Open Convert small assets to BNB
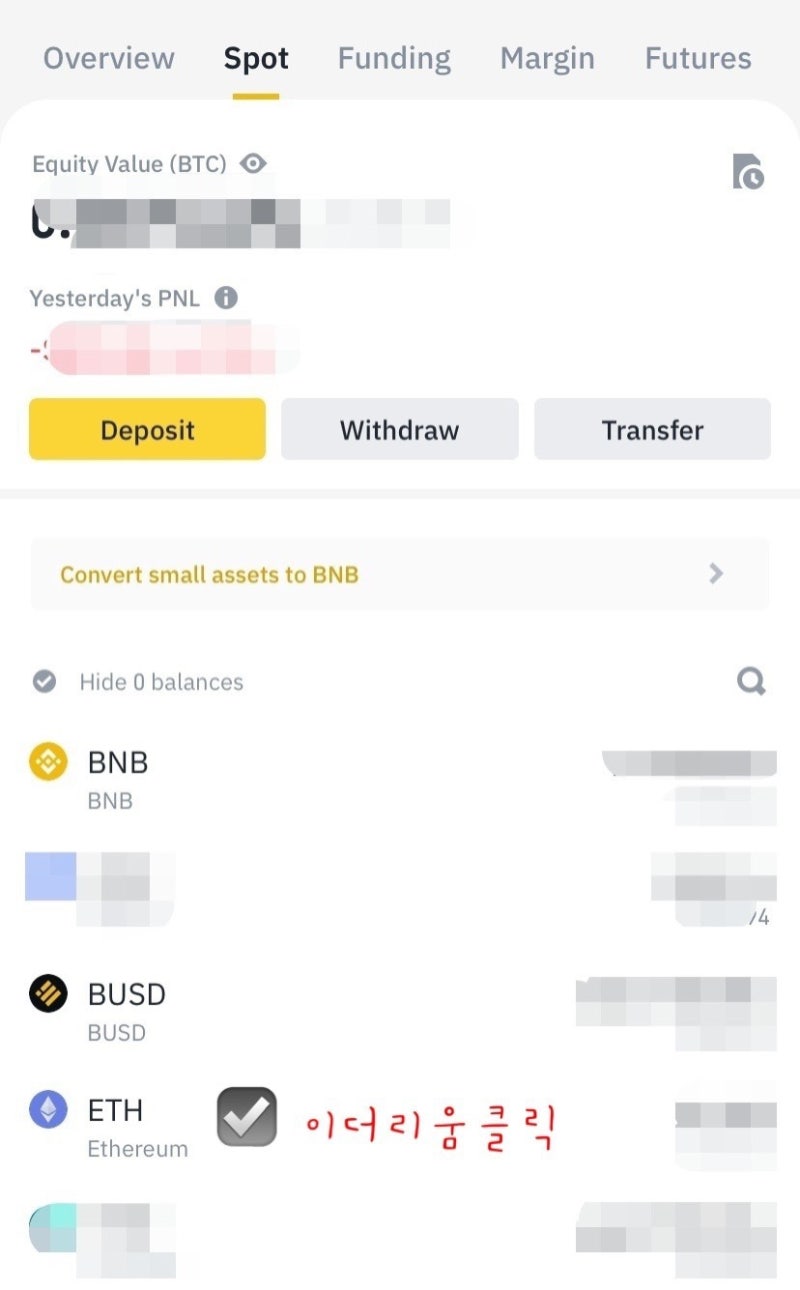The height and width of the screenshot is (1290, 800). 207,573
